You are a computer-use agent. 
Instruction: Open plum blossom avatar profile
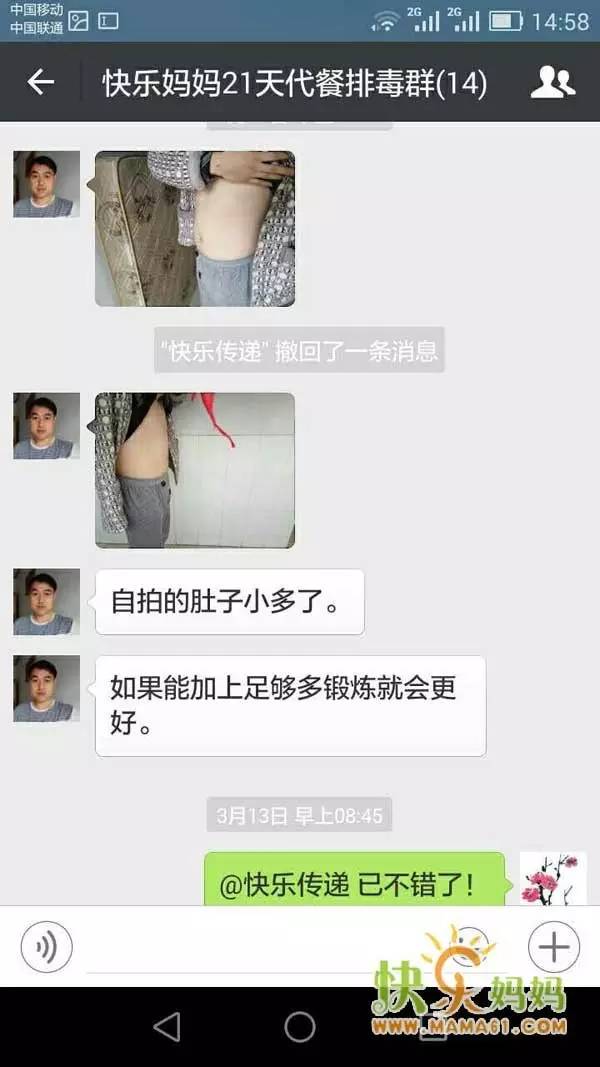(553, 880)
